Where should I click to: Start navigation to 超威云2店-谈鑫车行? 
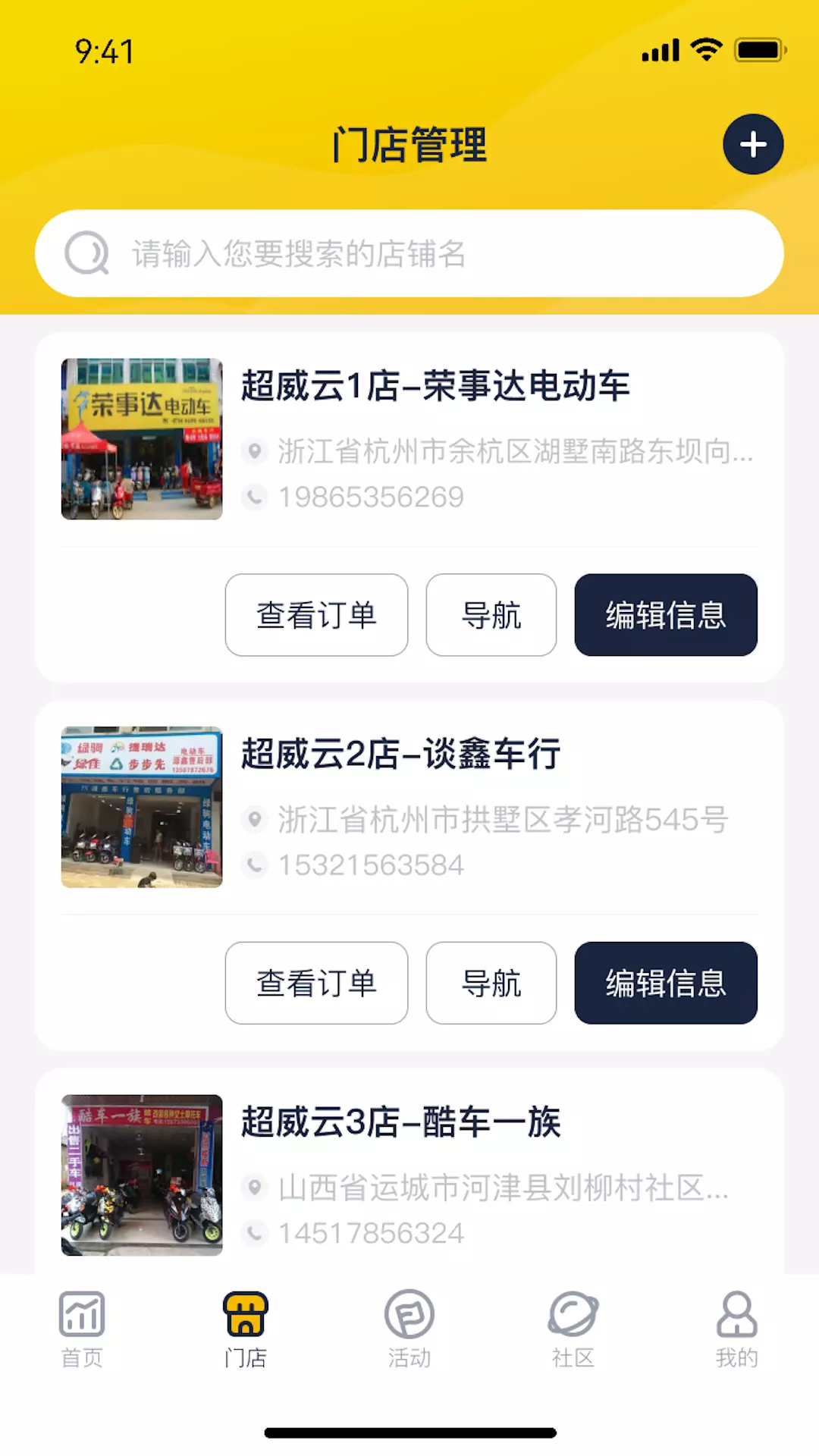491,983
